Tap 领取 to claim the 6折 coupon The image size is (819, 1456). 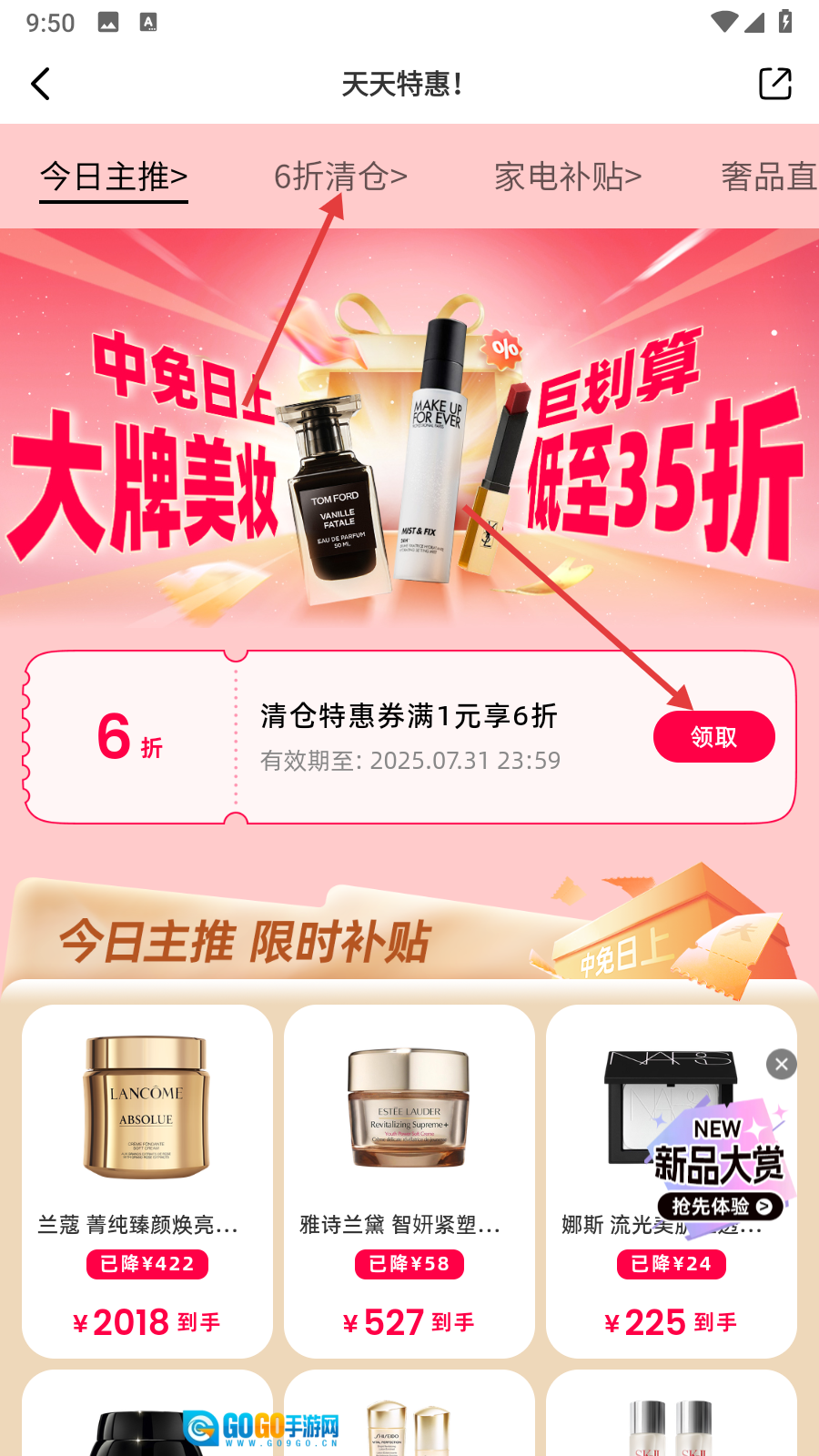[x=713, y=736]
